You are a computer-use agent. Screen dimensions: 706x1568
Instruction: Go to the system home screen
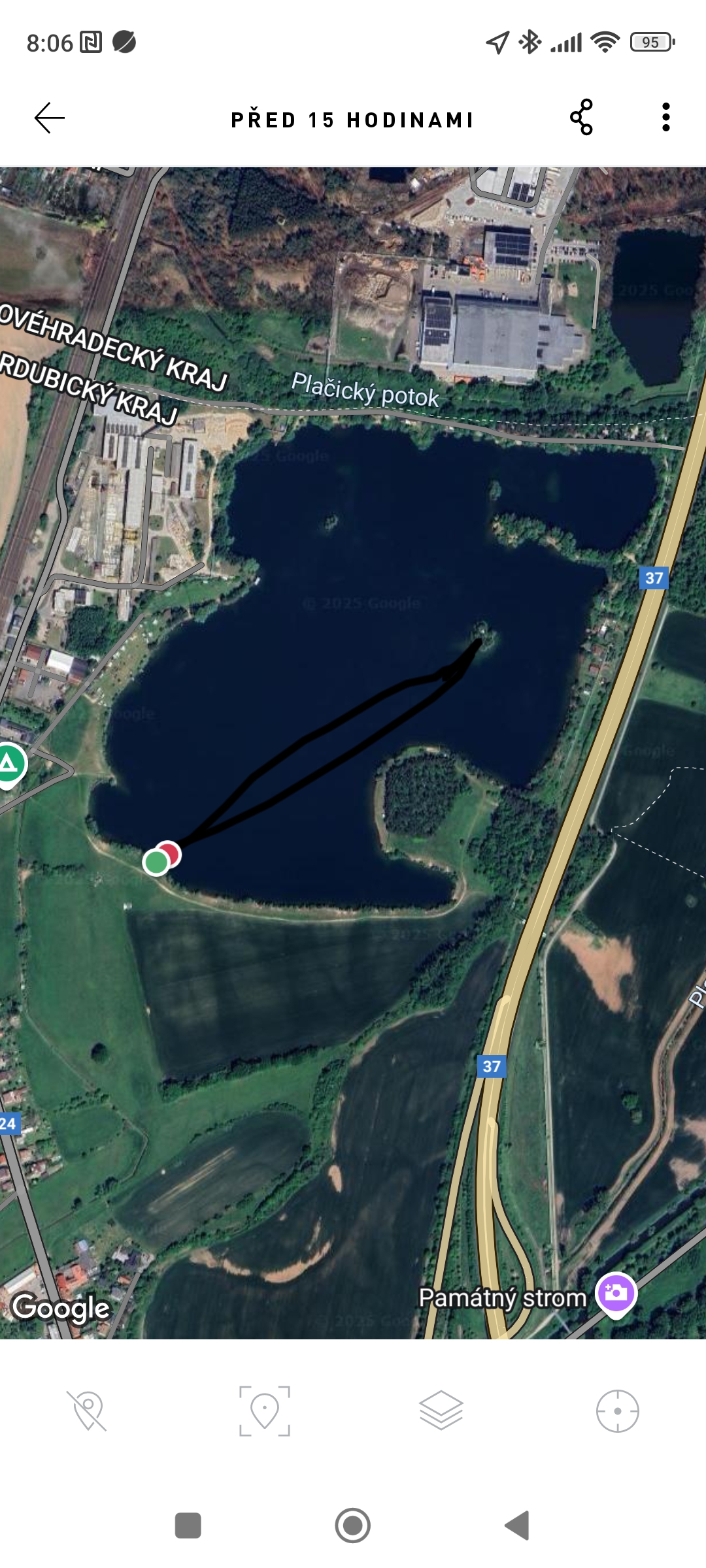pos(353,1526)
